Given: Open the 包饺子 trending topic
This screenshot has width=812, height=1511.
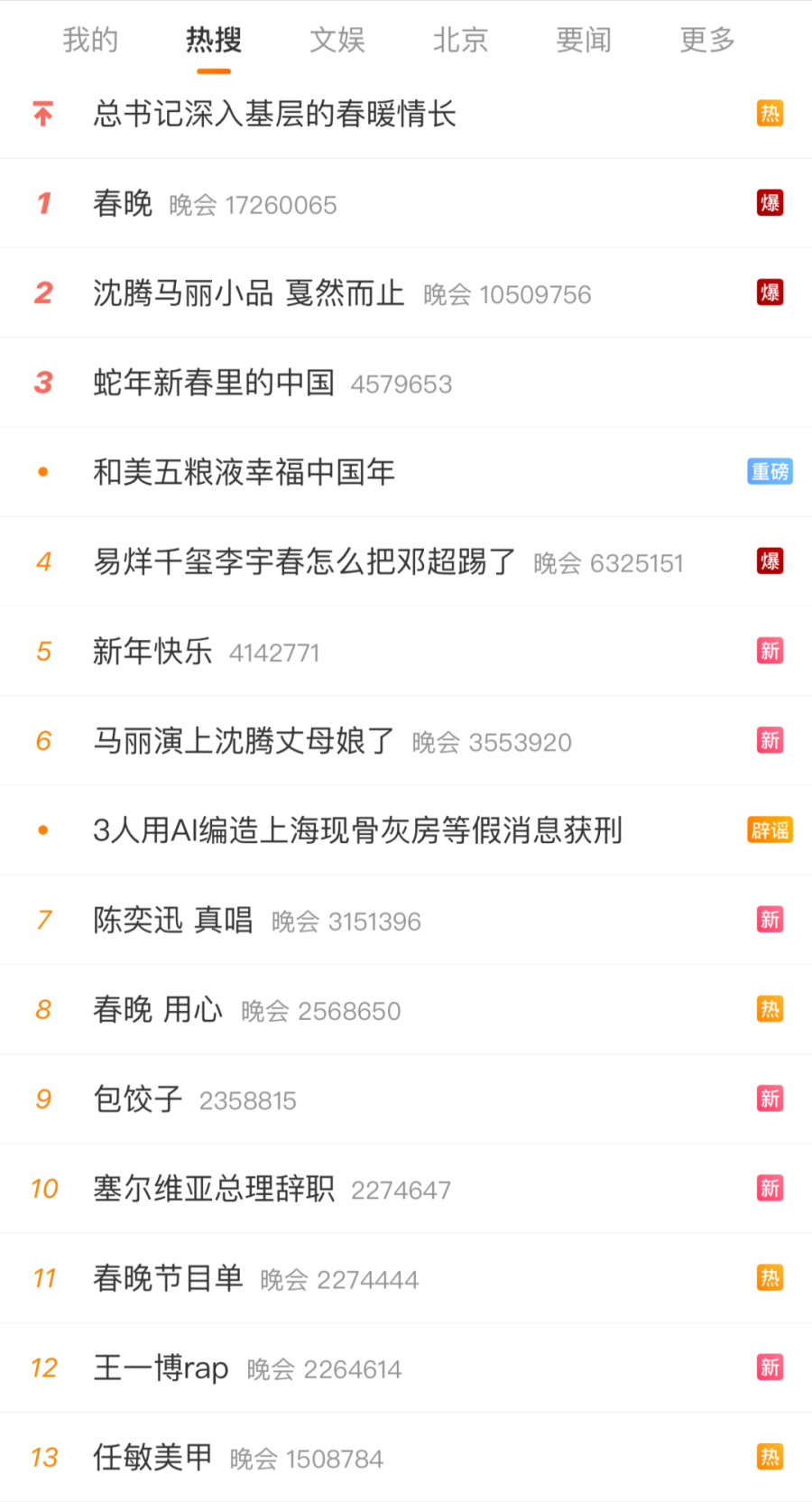Looking at the screenshot, I should [138, 1099].
